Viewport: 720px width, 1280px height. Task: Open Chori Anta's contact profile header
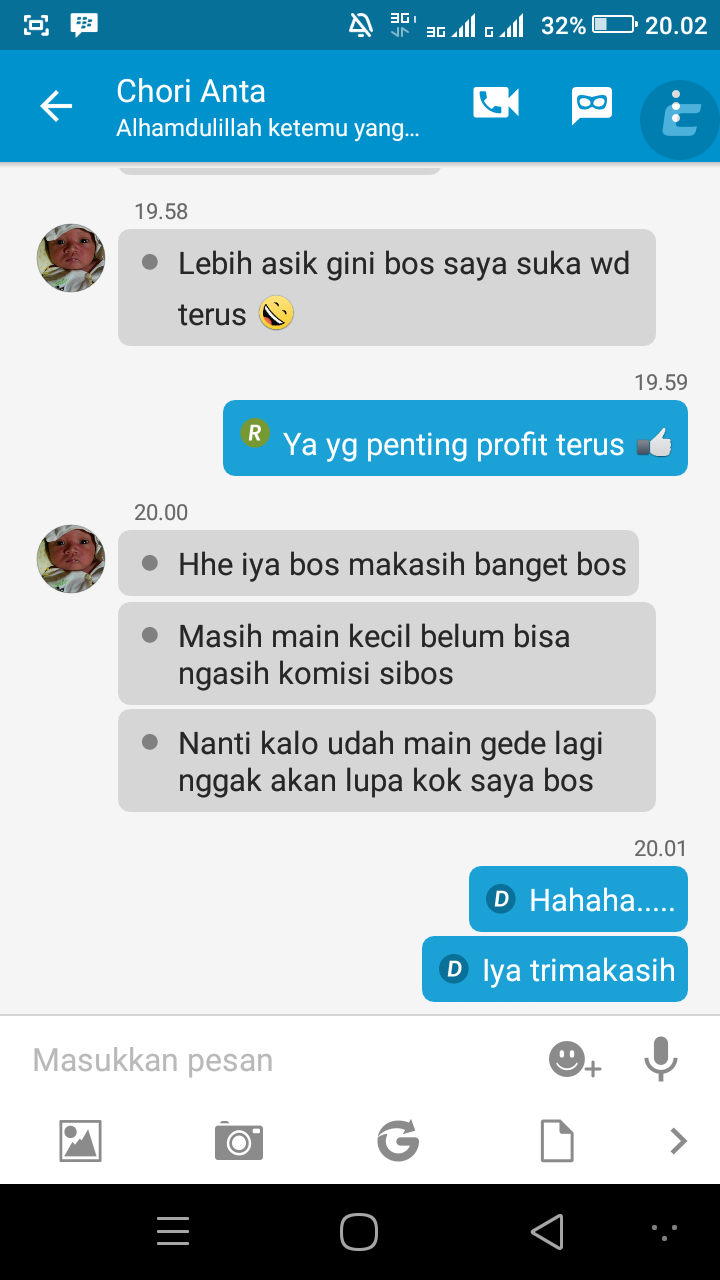point(266,108)
